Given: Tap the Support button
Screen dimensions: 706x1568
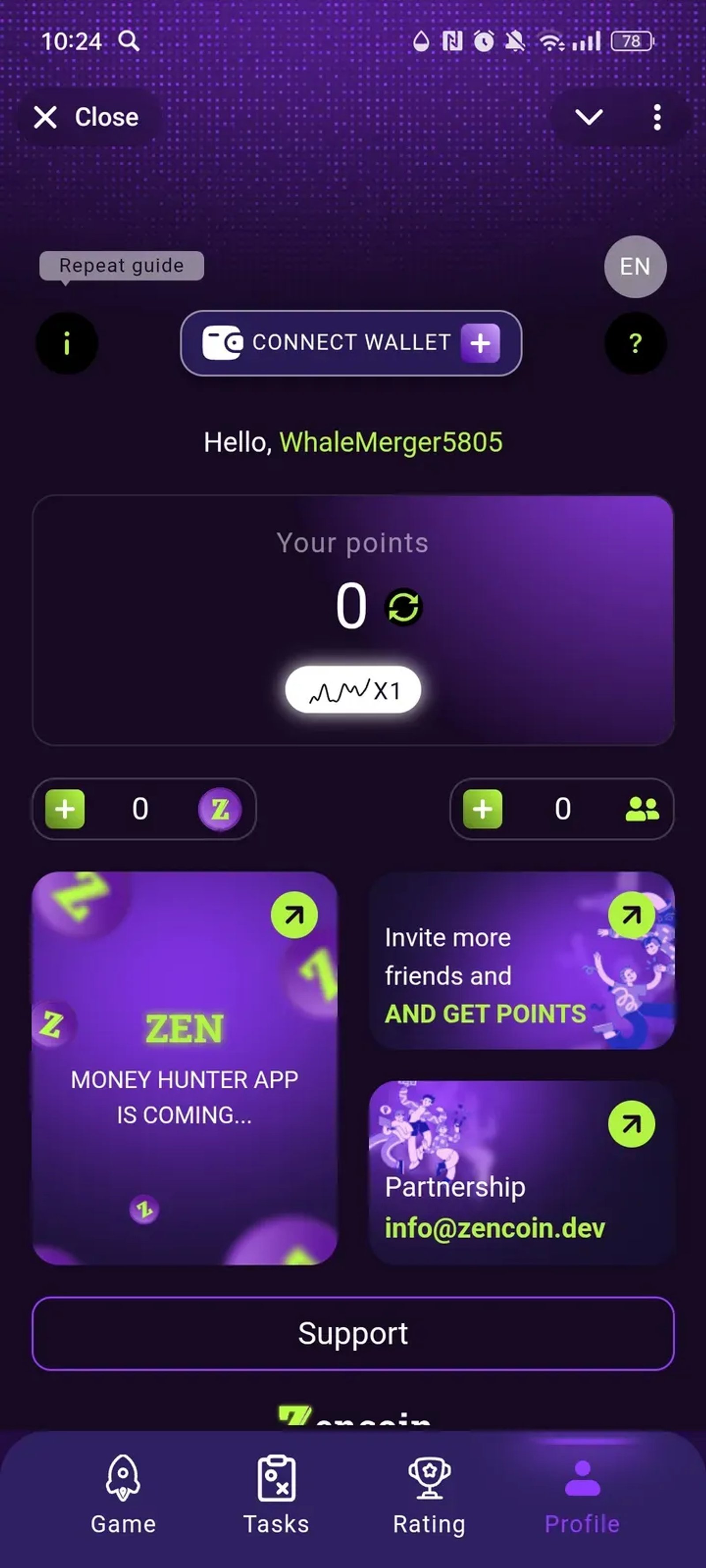Looking at the screenshot, I should [353, 1334].
